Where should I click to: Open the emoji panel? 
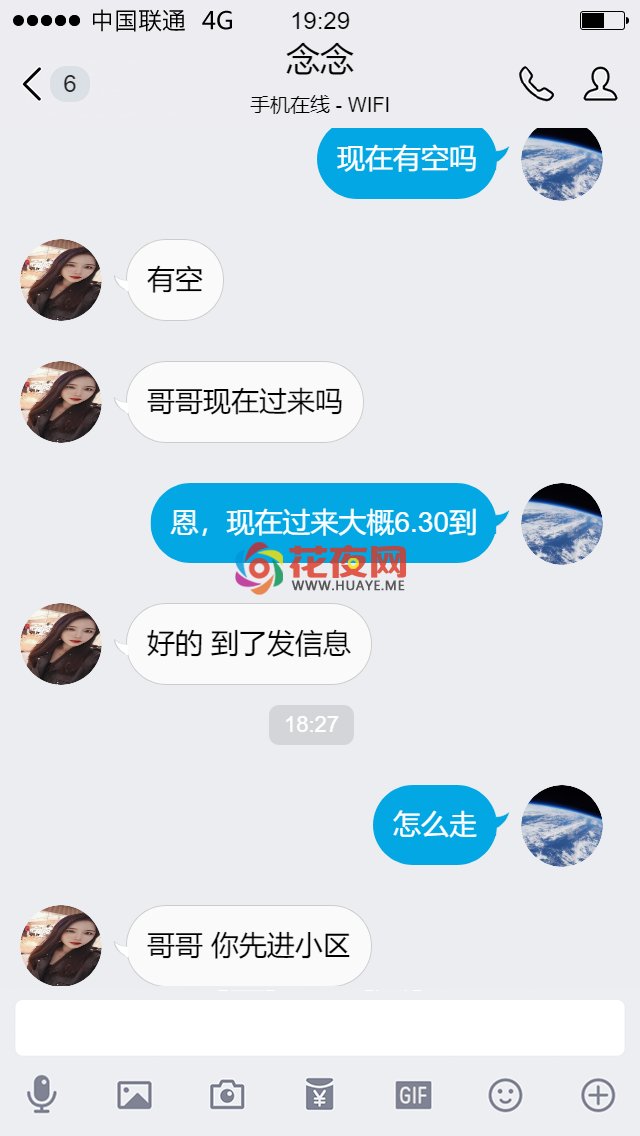505,1095
